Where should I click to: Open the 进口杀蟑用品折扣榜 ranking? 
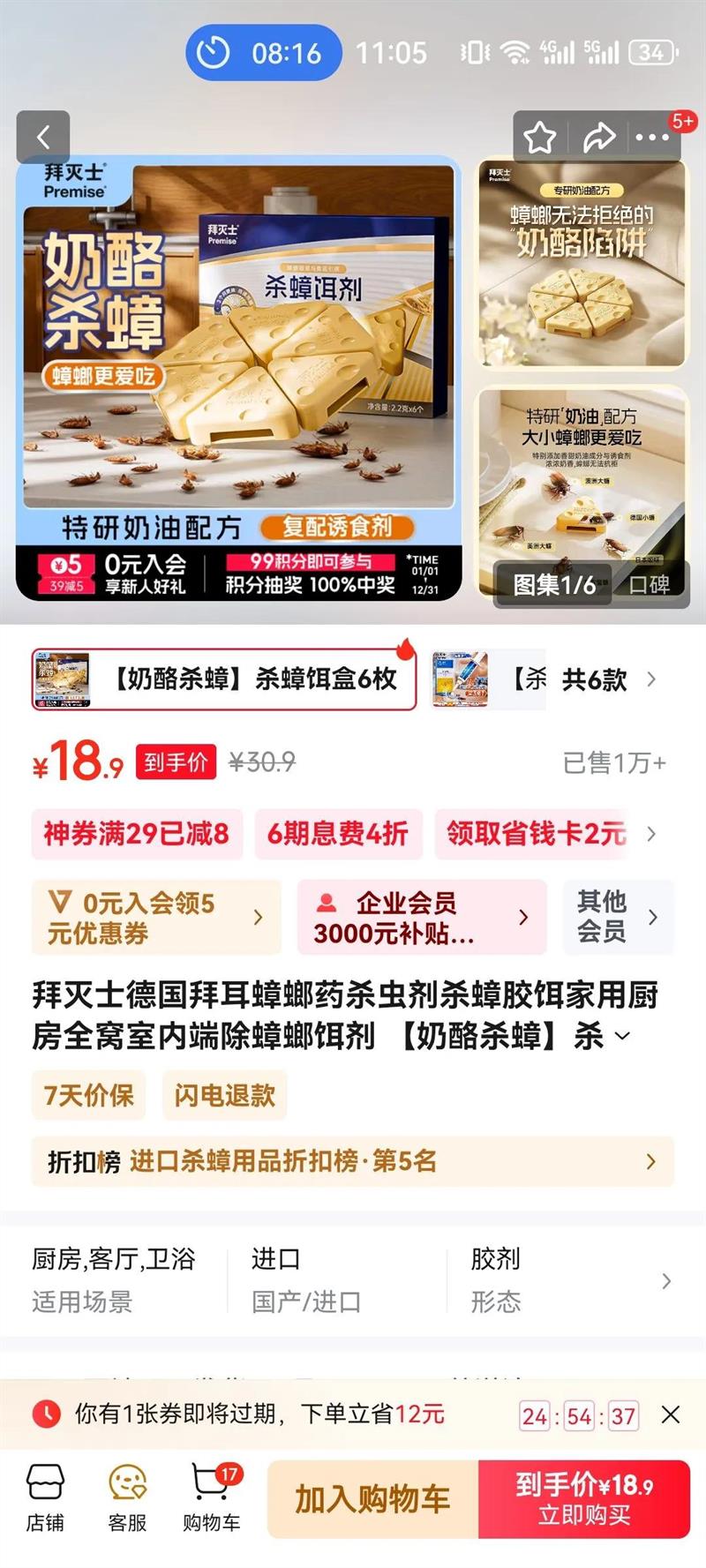tap(353, 1161)
